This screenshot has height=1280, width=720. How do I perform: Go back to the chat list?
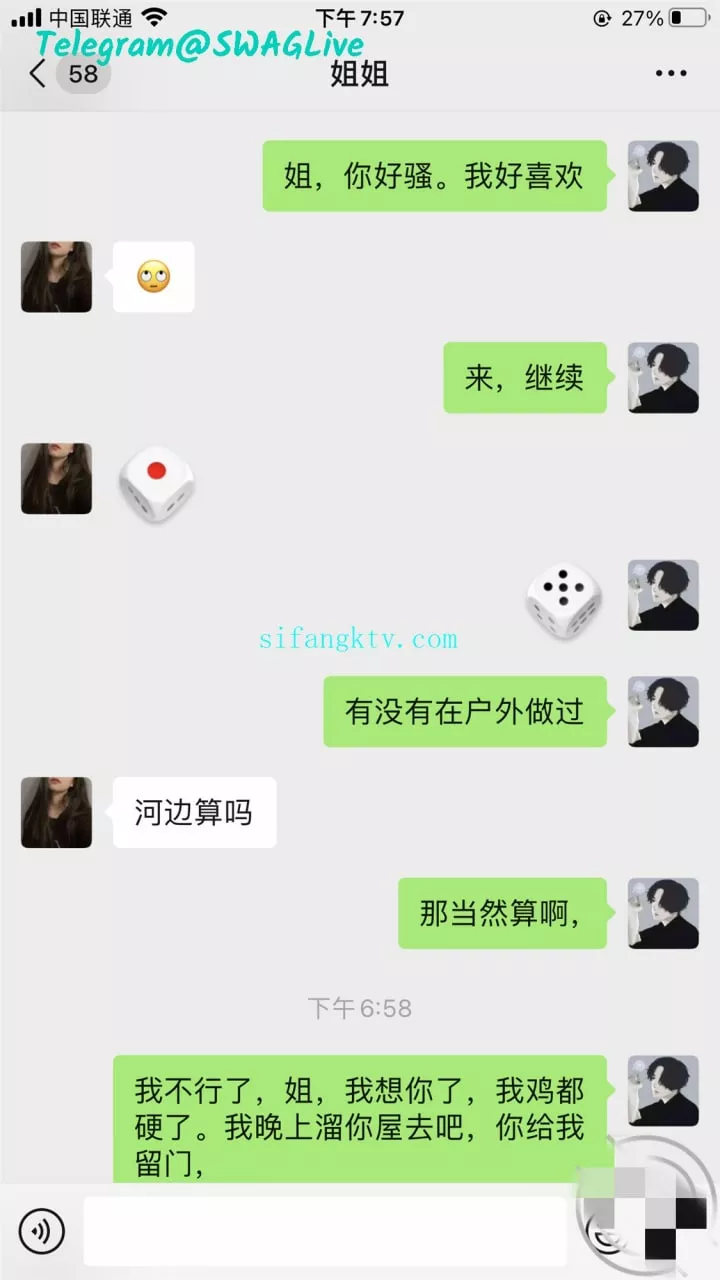(x=40, y=74)
